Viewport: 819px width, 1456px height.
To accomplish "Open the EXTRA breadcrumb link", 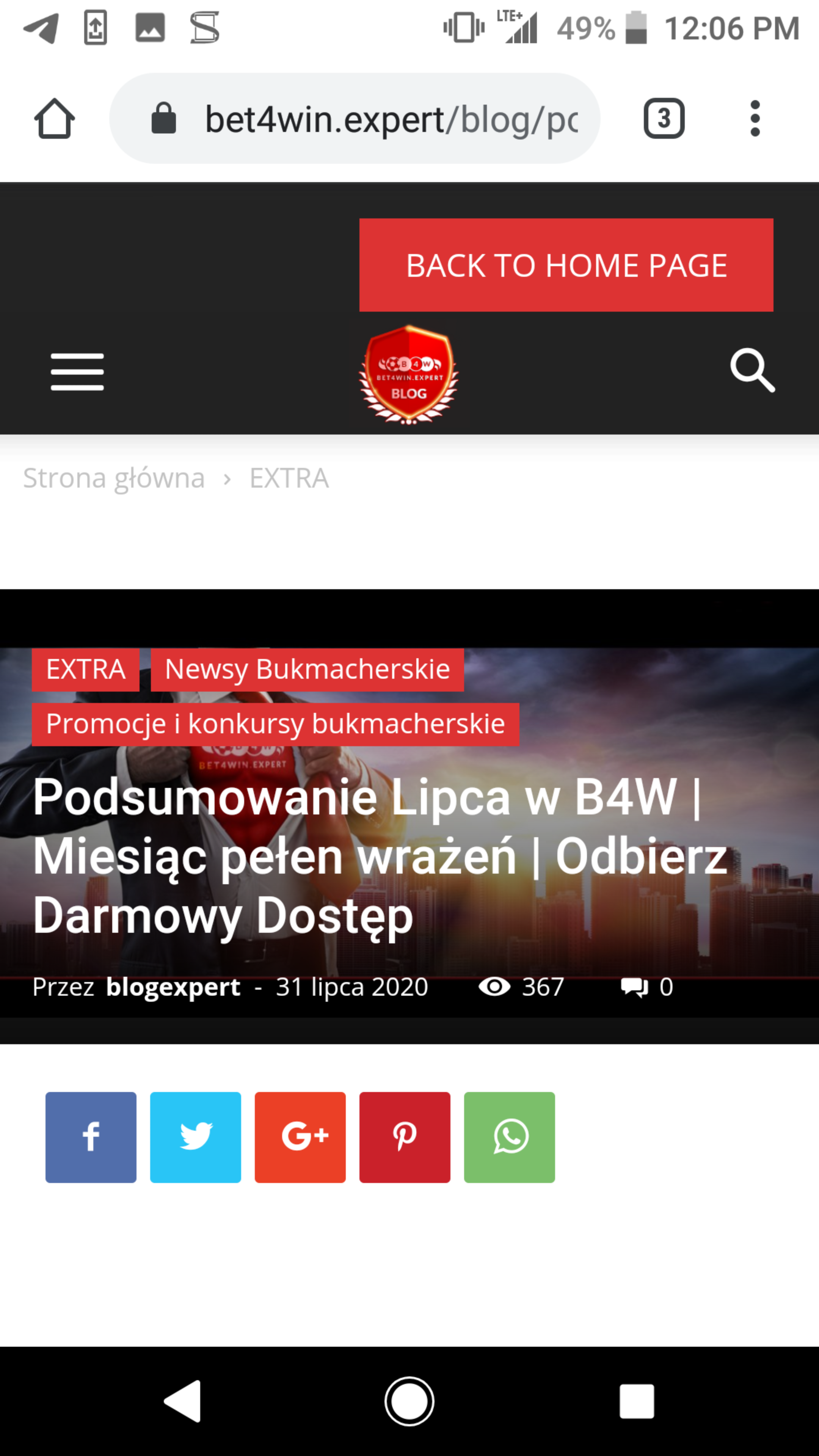I will click(x=289, y=478).
